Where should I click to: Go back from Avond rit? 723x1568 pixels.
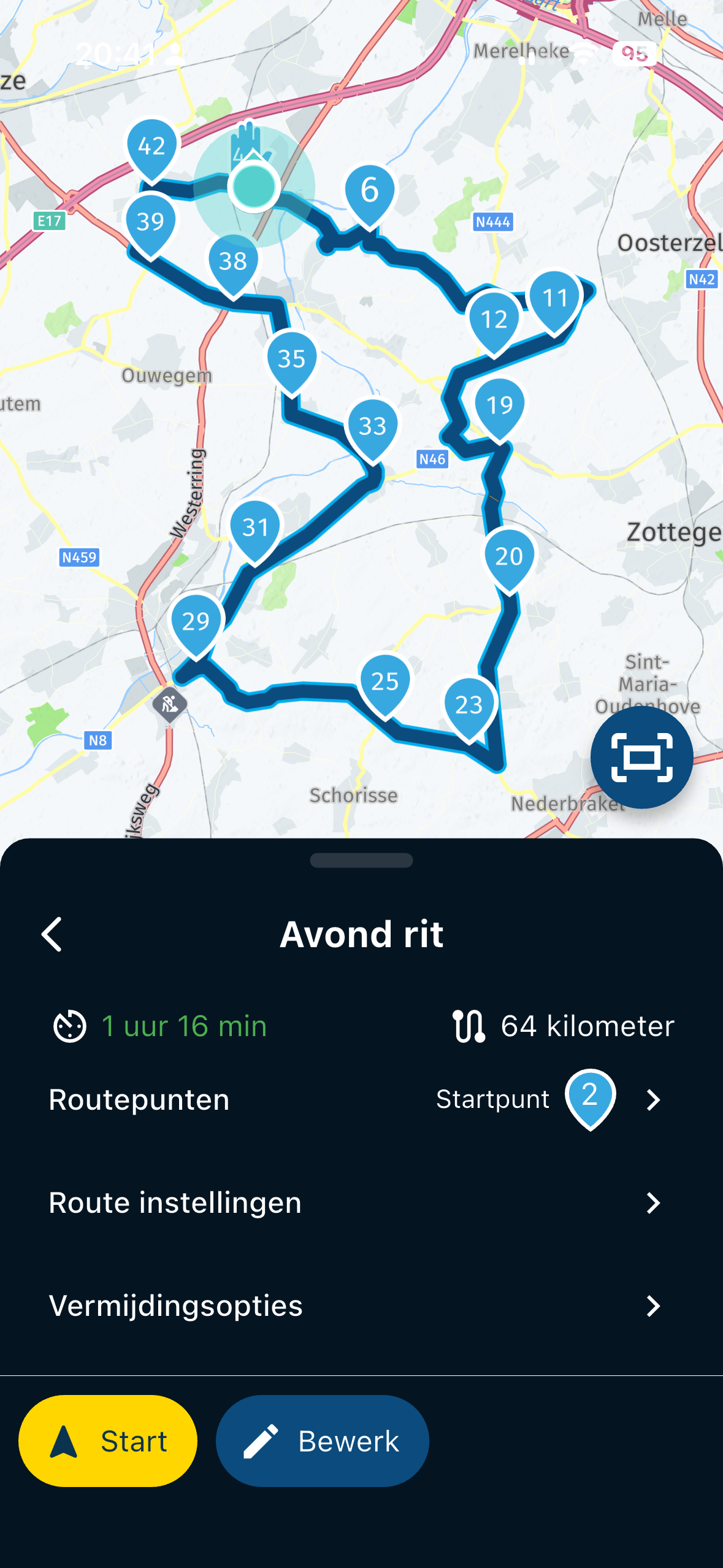52,934
